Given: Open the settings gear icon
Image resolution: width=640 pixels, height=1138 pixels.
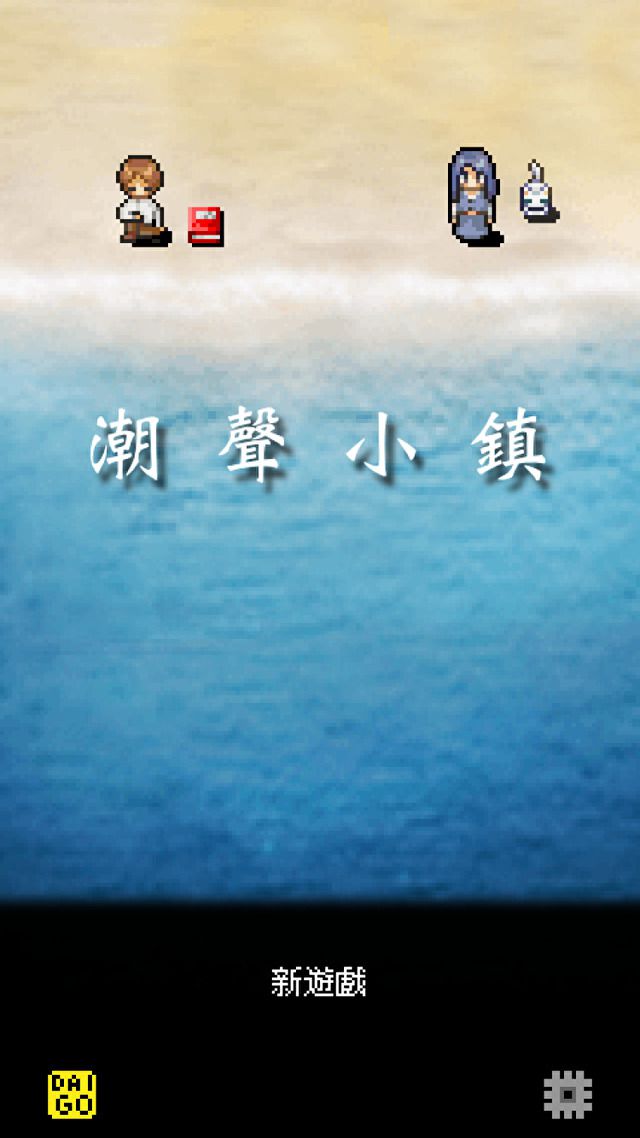Looking at the screenshot, I should [568, 1094].
